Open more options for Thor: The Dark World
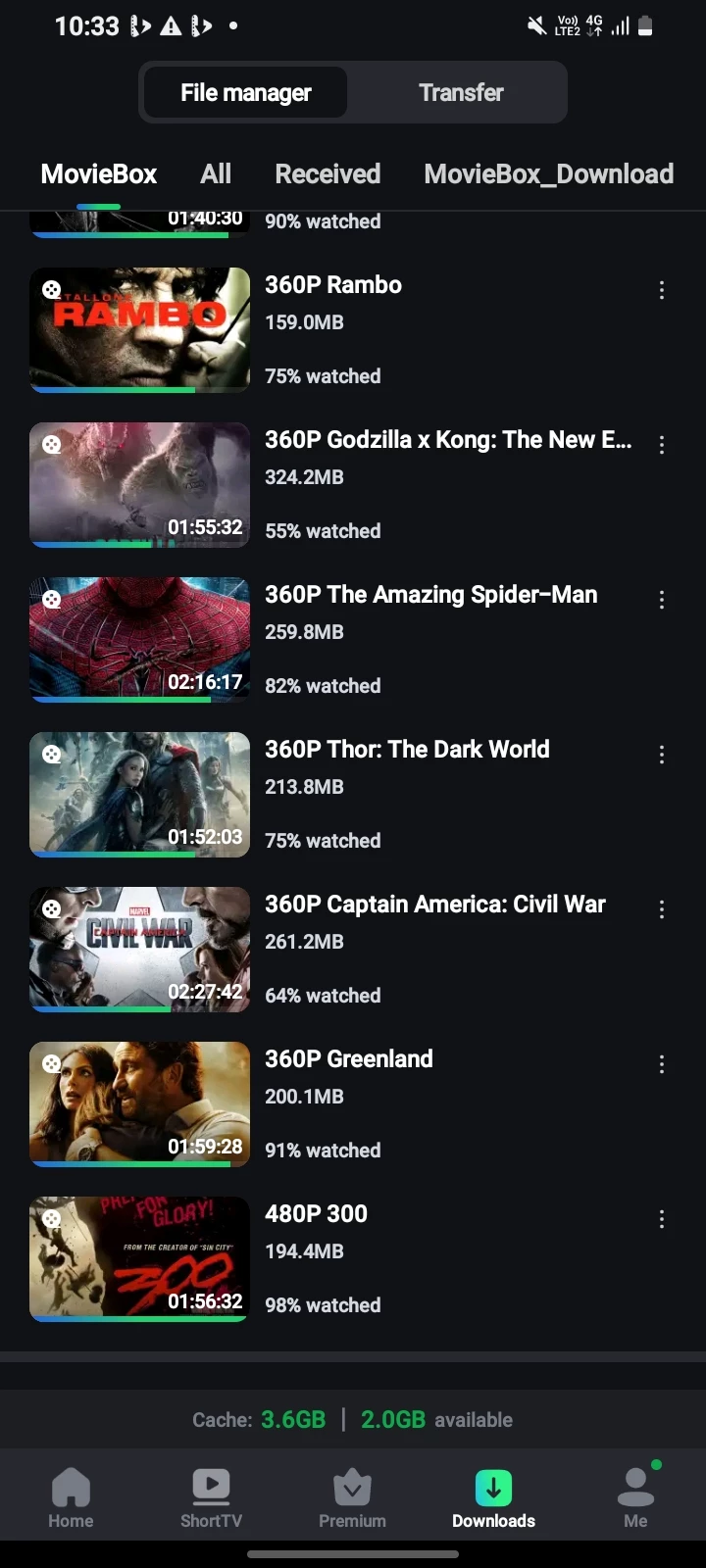 click(x=662, y=755)
